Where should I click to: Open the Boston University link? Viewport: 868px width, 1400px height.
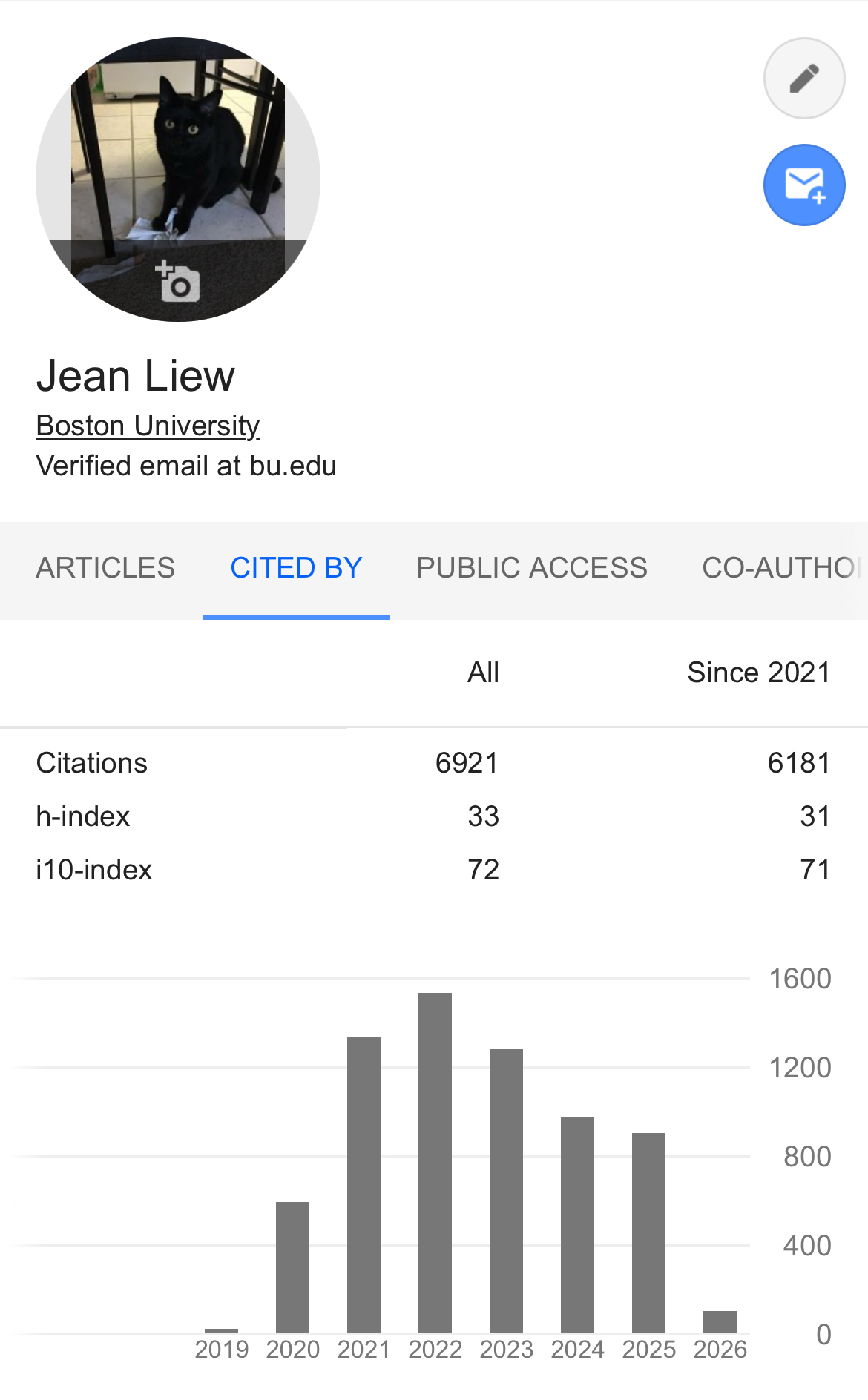point(148,426)
